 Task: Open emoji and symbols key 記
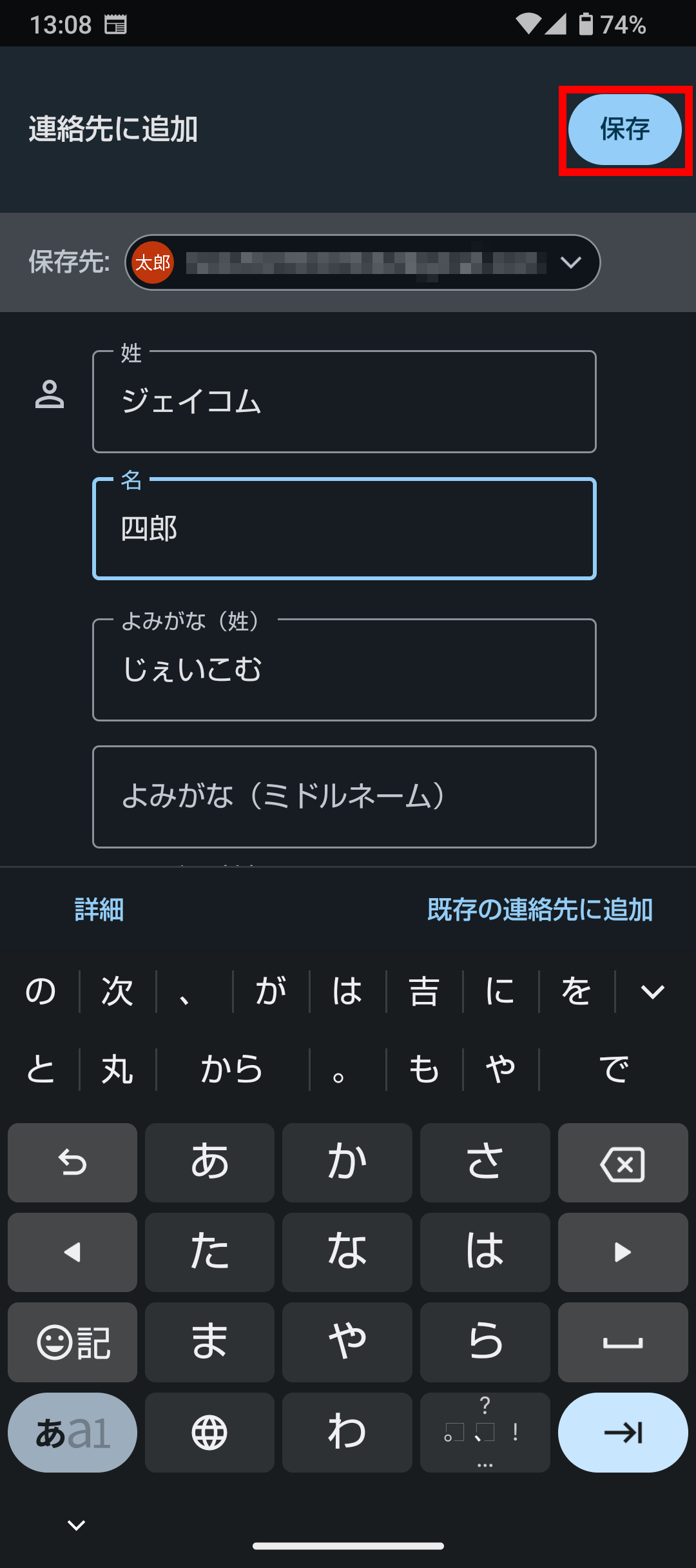click(x=72, y=1342)
